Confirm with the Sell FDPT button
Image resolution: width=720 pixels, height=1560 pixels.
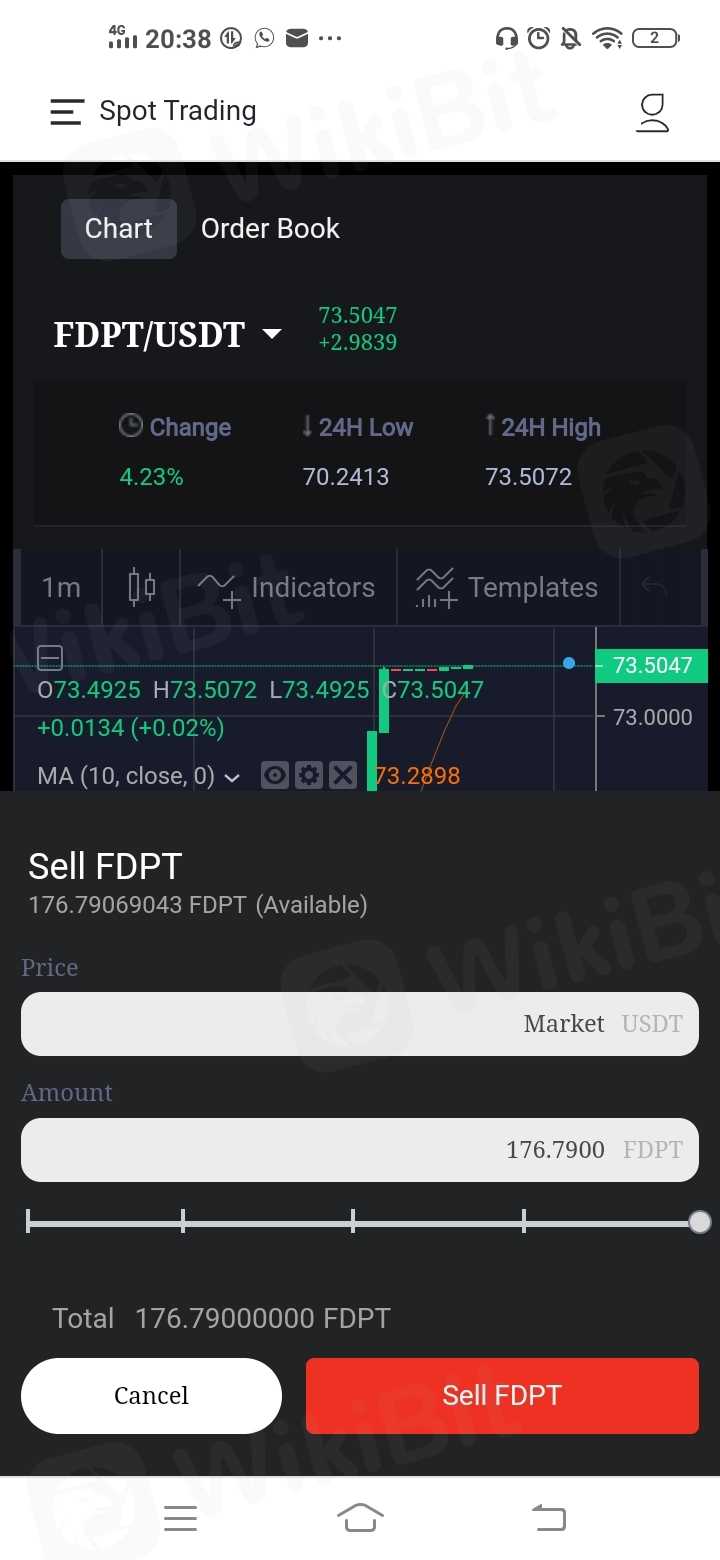tap(502, 1396)
